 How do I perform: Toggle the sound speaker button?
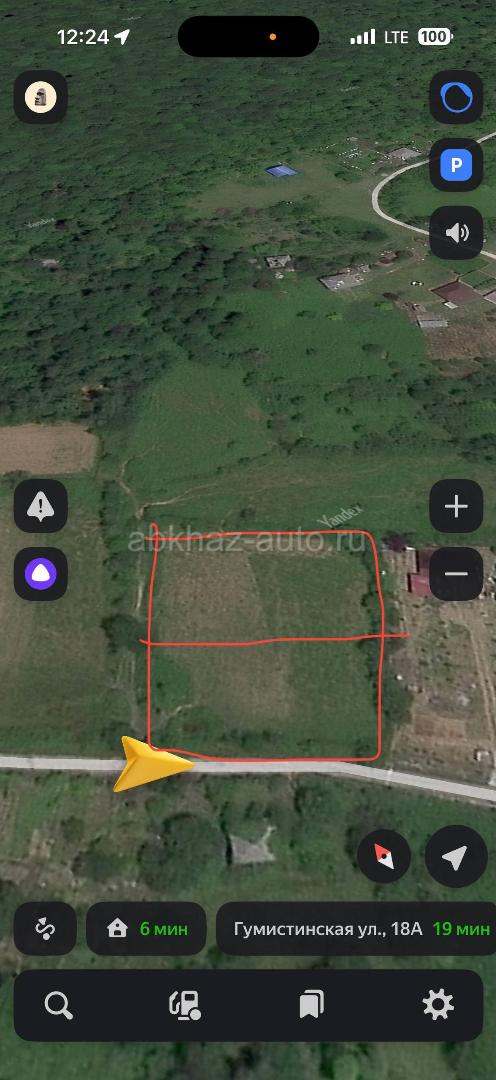[456, 232]
